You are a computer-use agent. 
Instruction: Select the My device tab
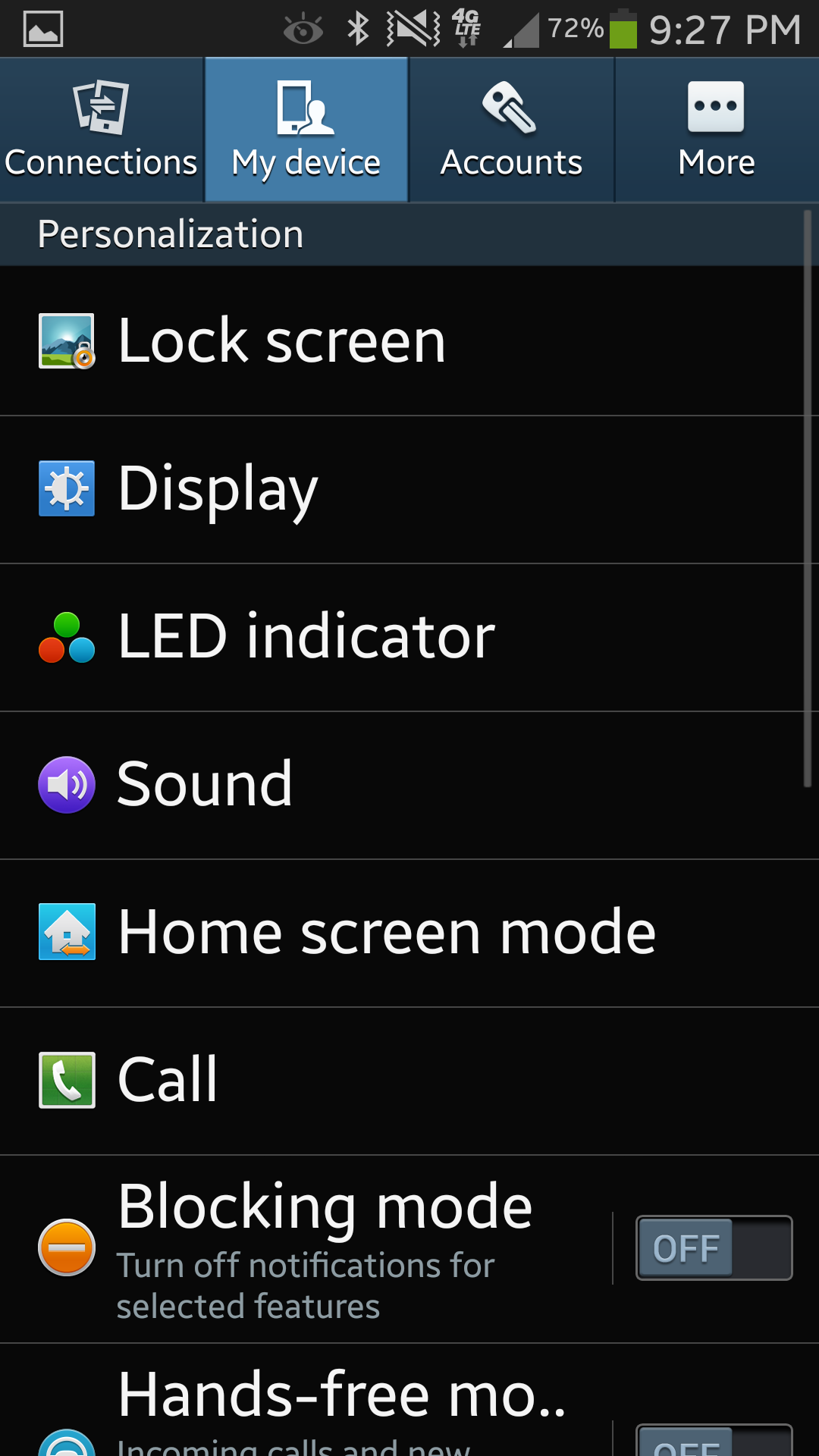point(305,129)
